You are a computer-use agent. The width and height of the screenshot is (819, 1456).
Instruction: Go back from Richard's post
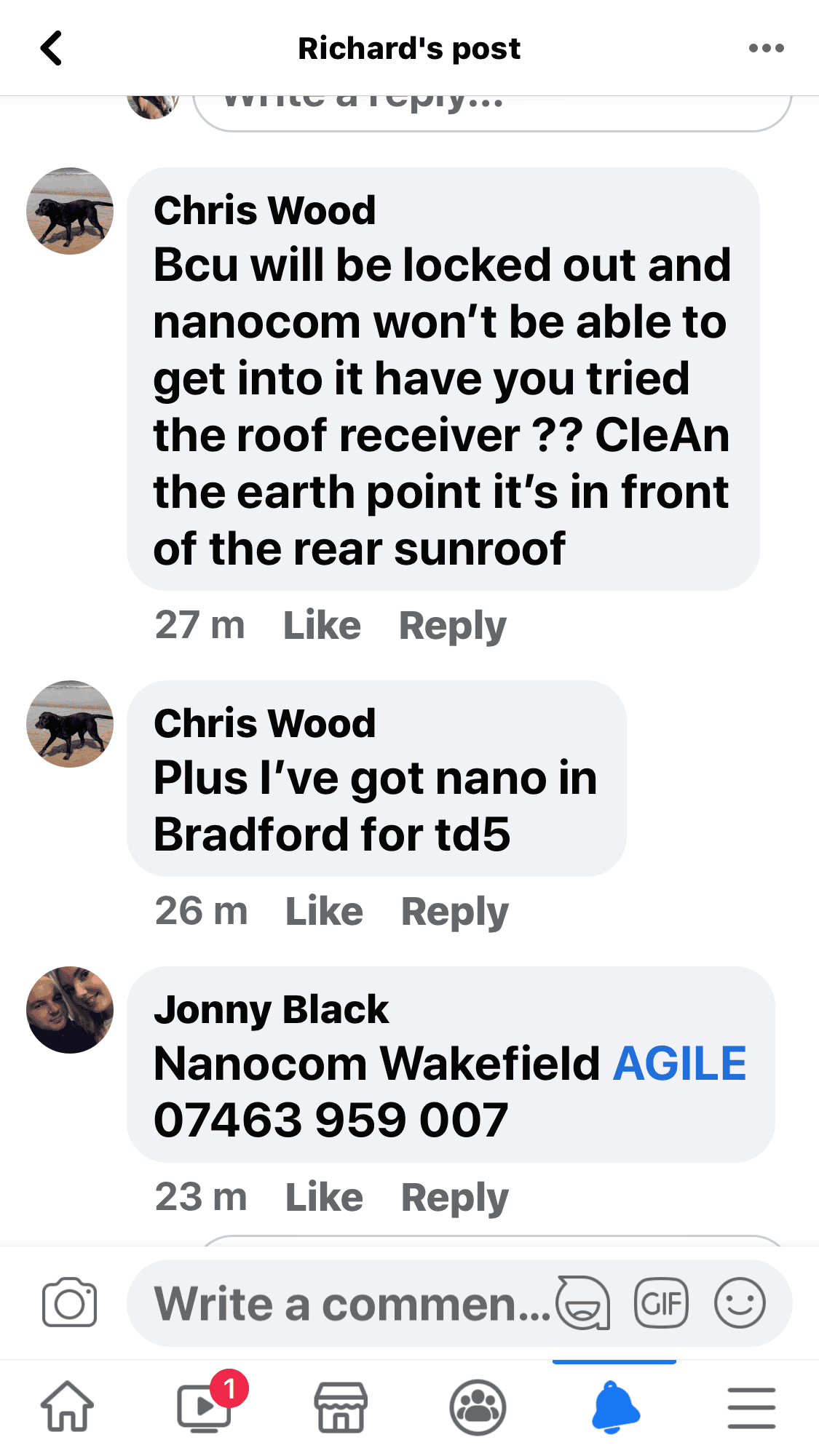[51, 49]
